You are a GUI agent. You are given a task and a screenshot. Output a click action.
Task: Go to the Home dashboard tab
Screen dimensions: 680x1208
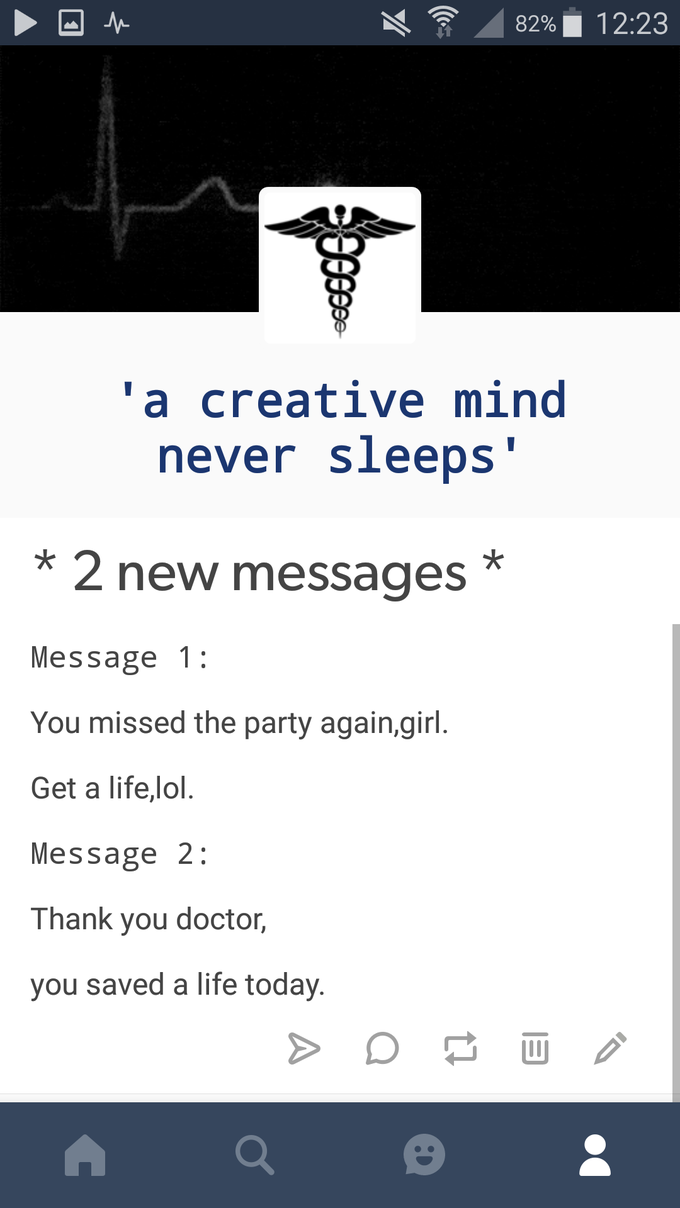point(84,1155)
